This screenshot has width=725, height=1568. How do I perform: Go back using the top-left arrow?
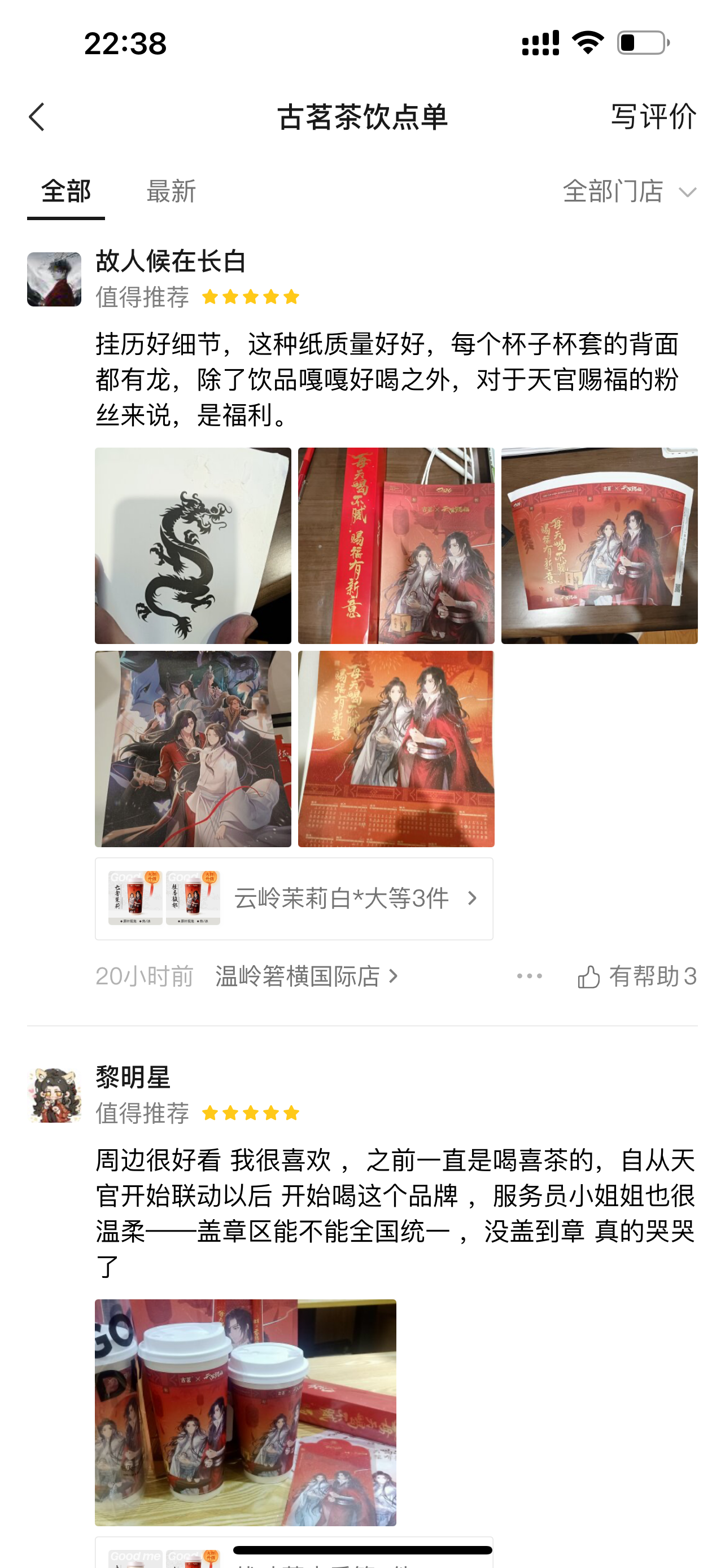click(x=37, y=116)
